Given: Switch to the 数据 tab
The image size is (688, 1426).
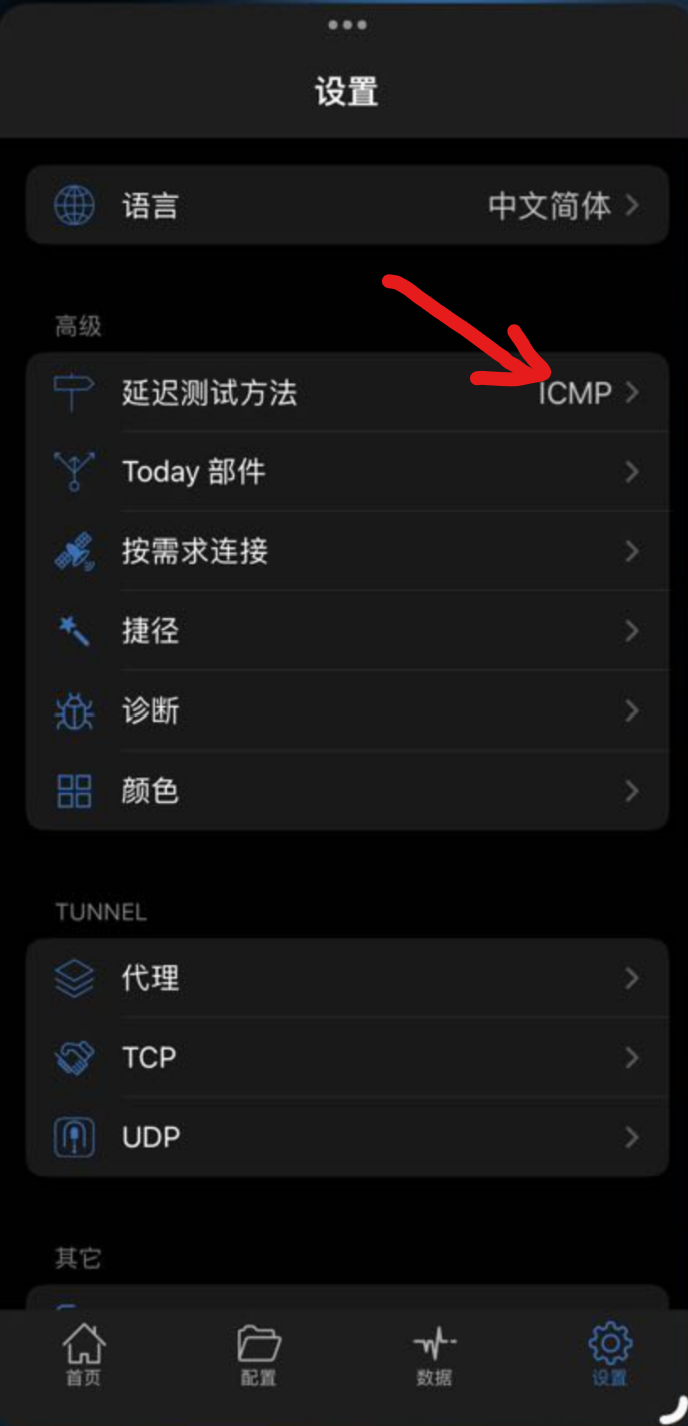Looking at the screenshot, I should coord(434,1355).
